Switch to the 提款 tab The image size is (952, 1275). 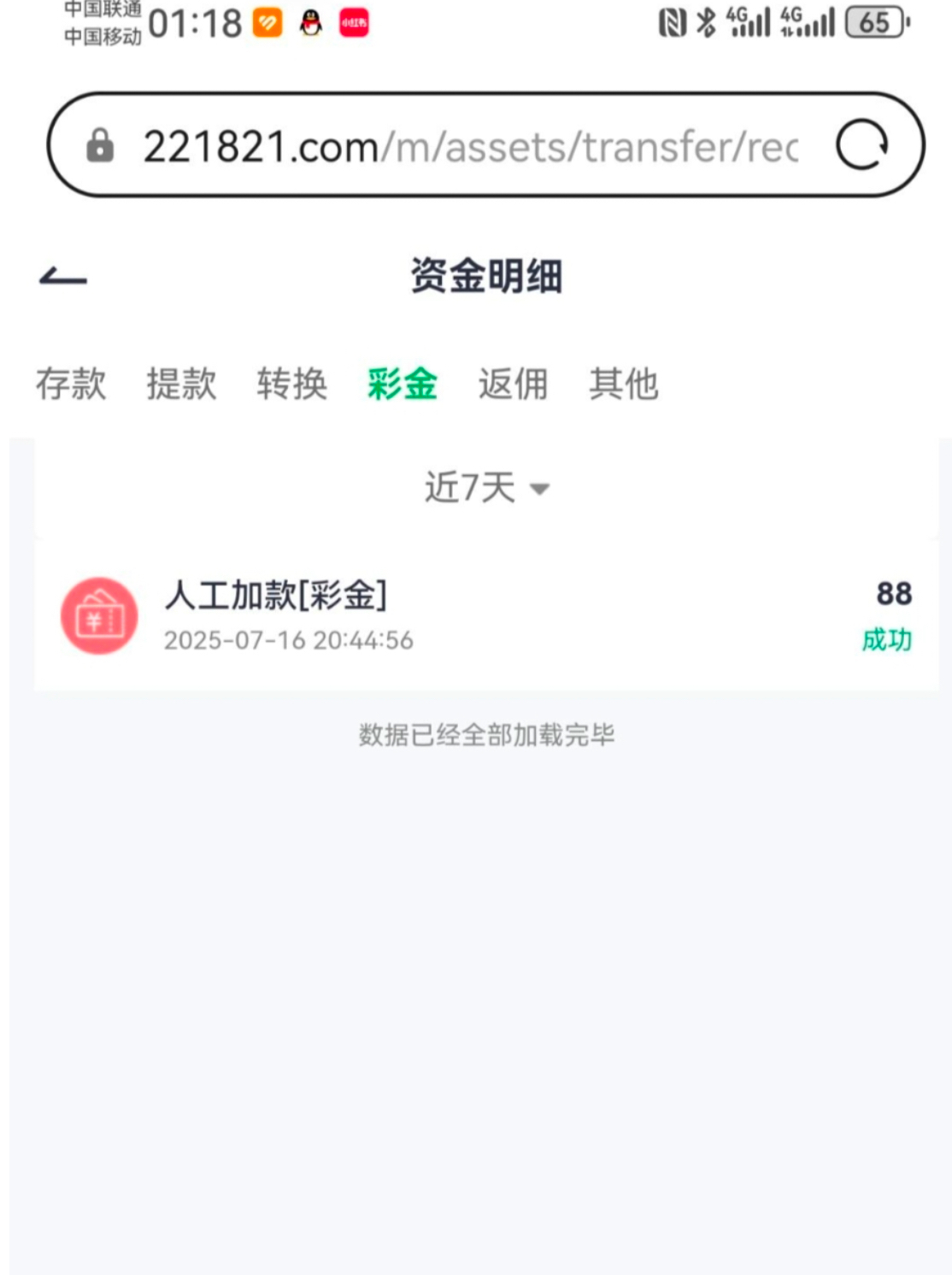pyautogui.click(x=181, y=384)
